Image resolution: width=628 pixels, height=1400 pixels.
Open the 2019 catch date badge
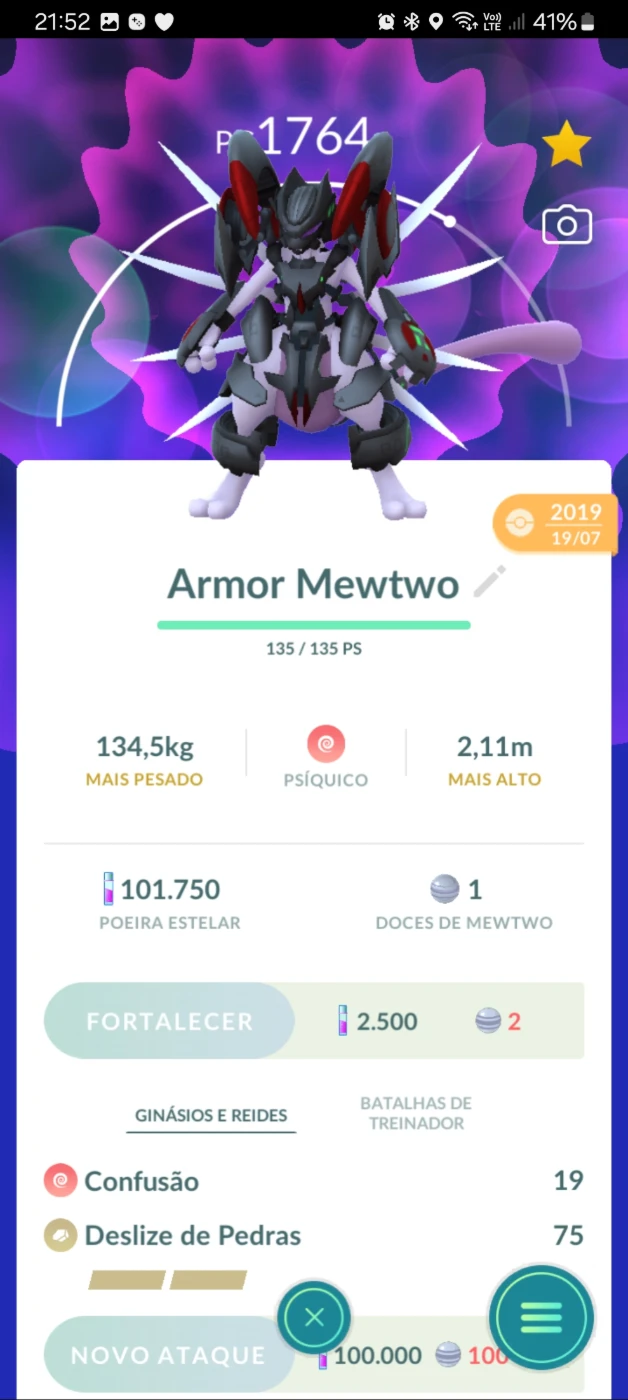coord(554,522)
